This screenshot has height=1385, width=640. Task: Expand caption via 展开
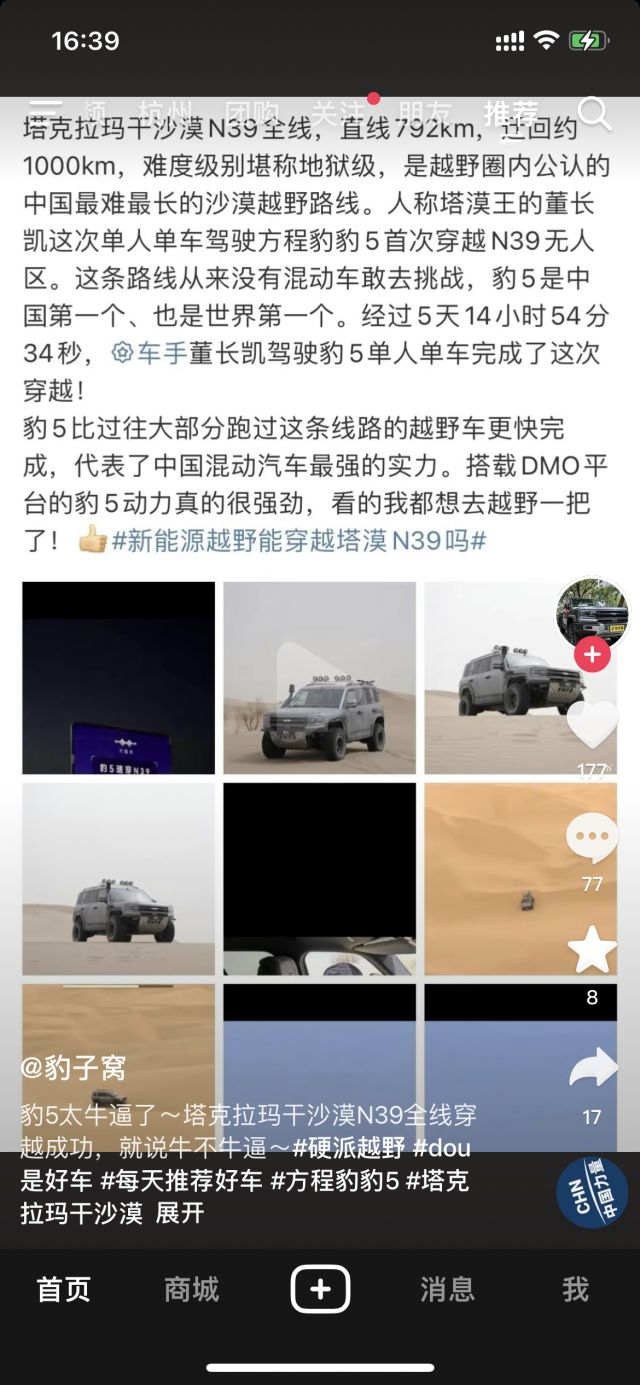180,1213
